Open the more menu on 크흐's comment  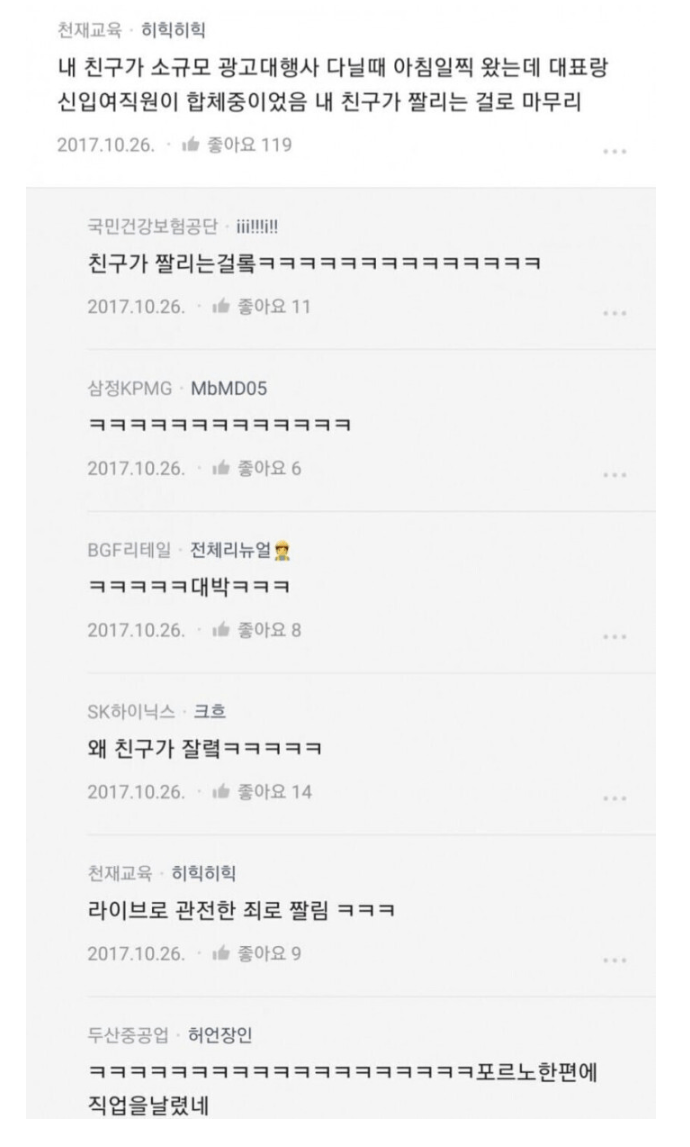click(x=615, y=799)
